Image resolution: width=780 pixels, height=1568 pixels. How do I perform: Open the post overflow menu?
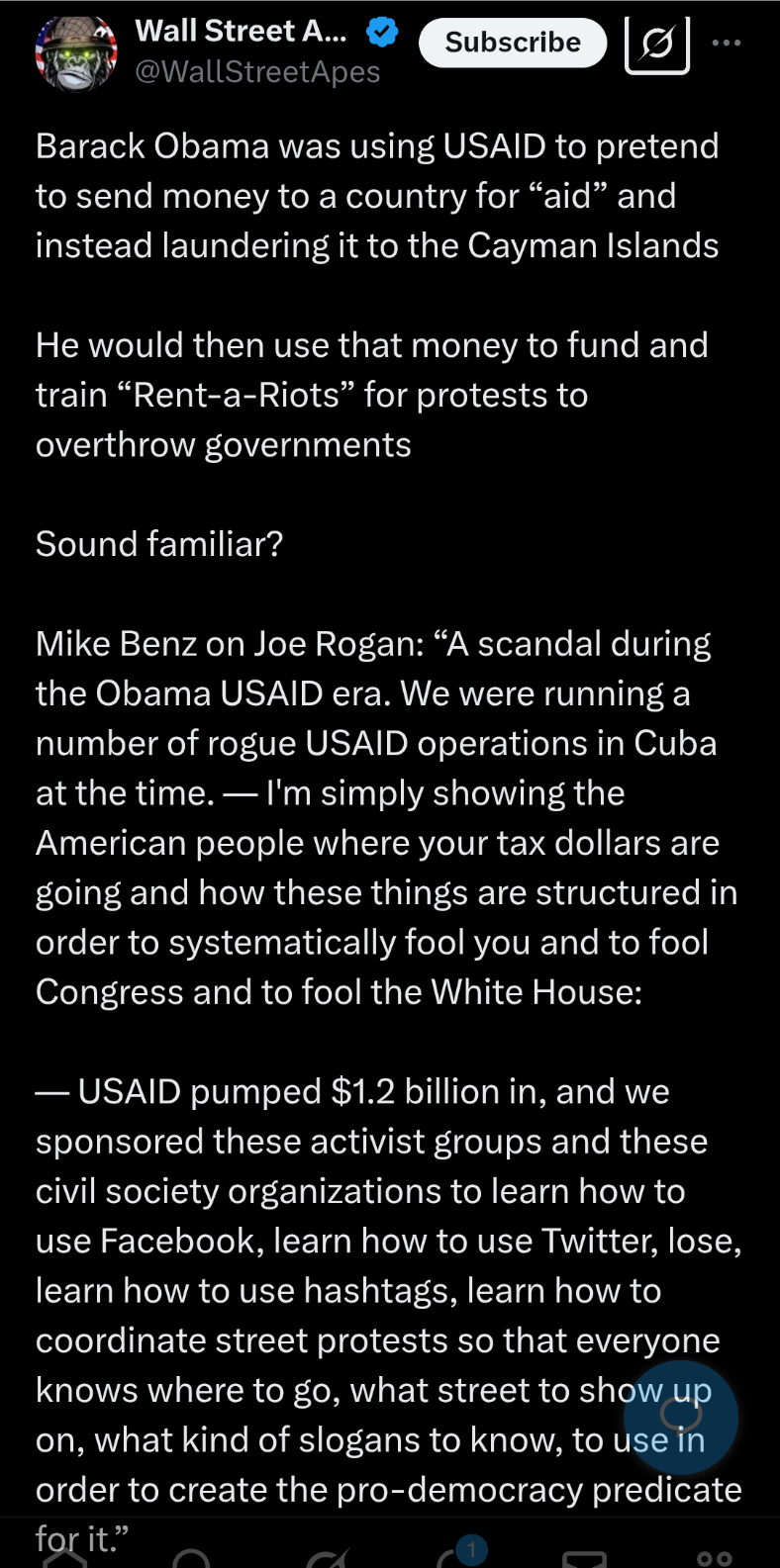(x=727, y=43)
